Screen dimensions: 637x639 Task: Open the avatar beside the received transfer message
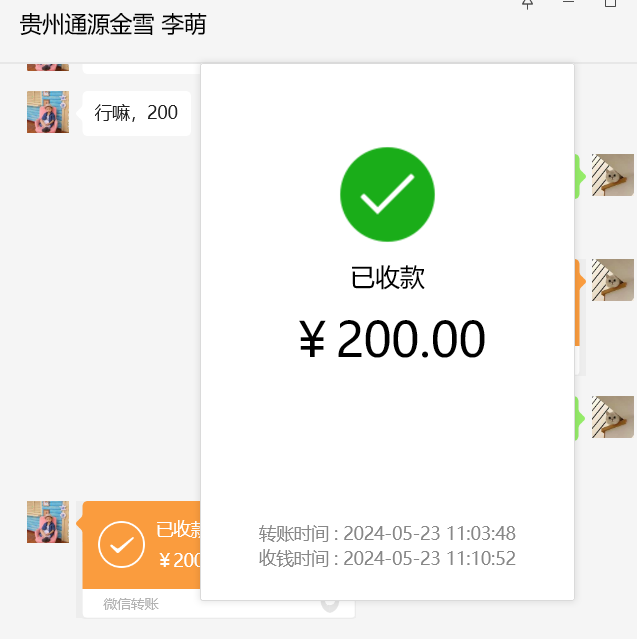point(47,522)
